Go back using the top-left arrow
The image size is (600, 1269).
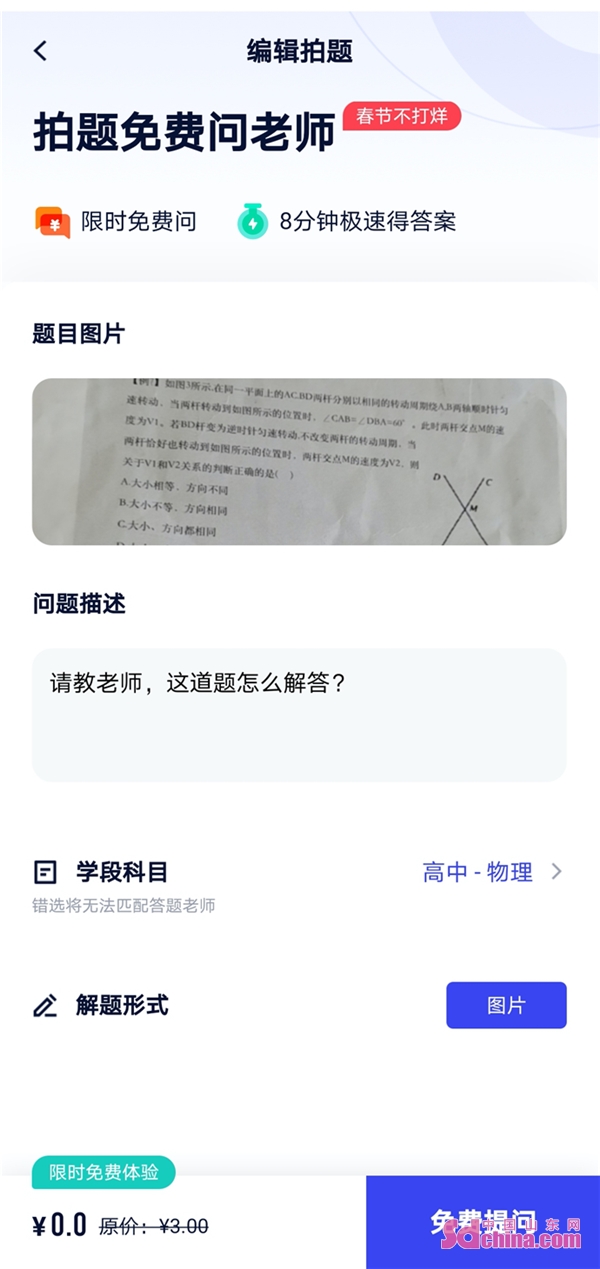tap(40, 51)
